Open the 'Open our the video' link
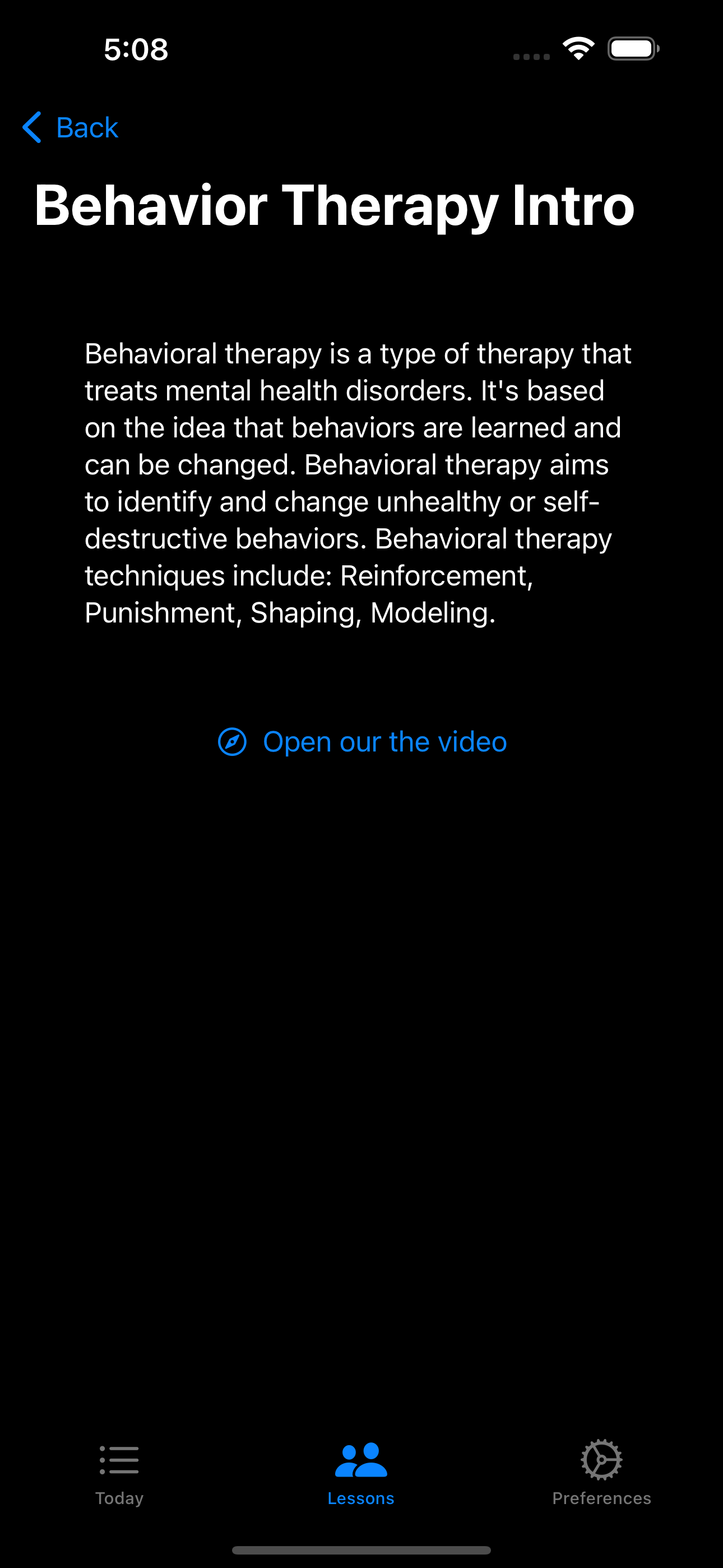This screenshot has height=1568, width=723. [x=363, y=742]
